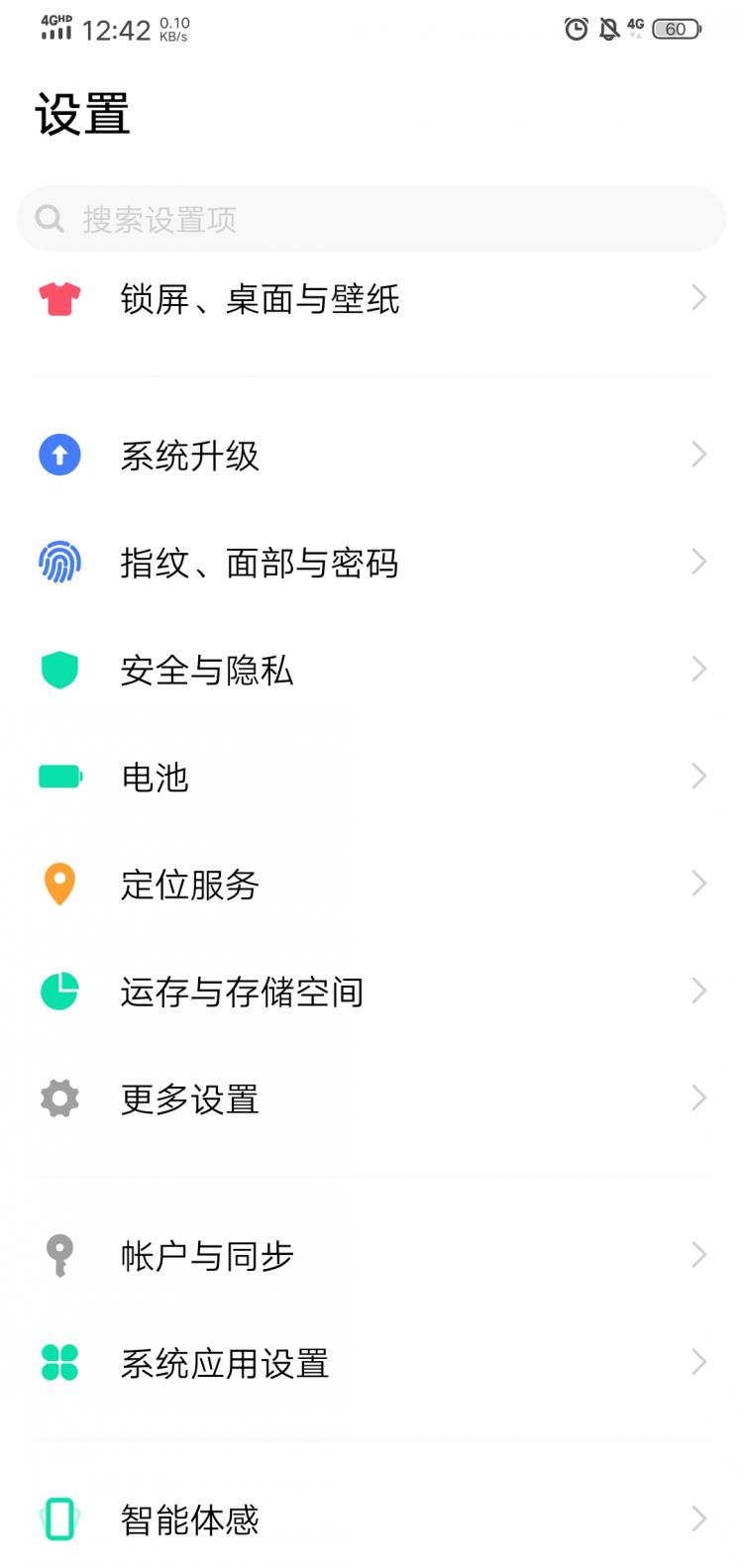Click the pie chart icon for 运存与存储空间
The image size is (743, 1568).
point(58,991)
